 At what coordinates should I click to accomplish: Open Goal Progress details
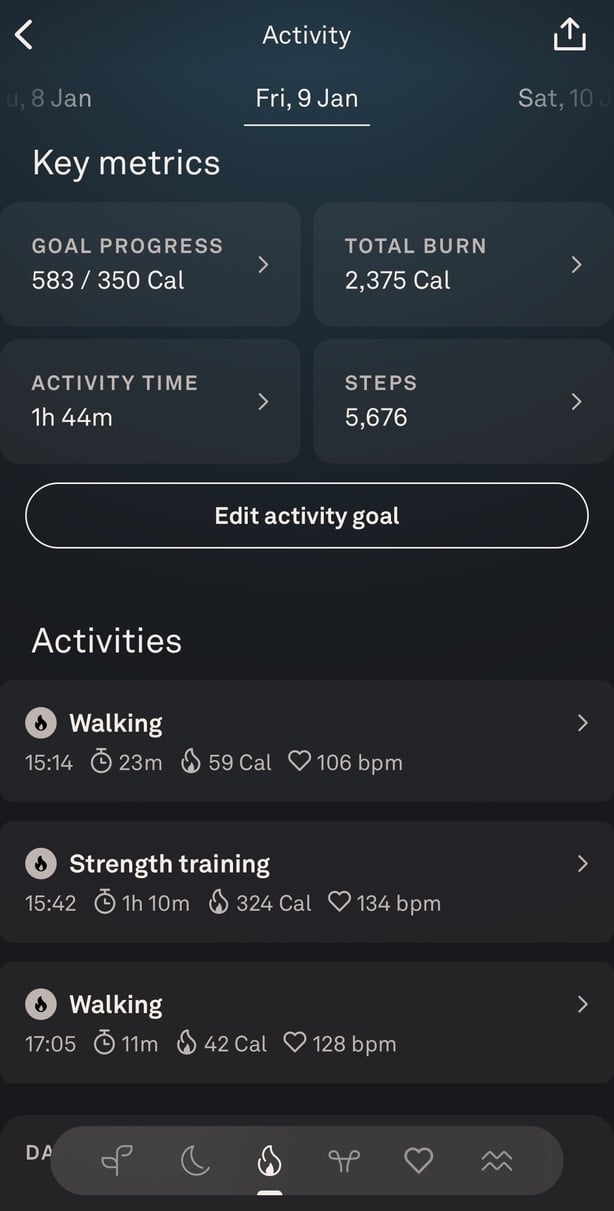click(150, 264)
